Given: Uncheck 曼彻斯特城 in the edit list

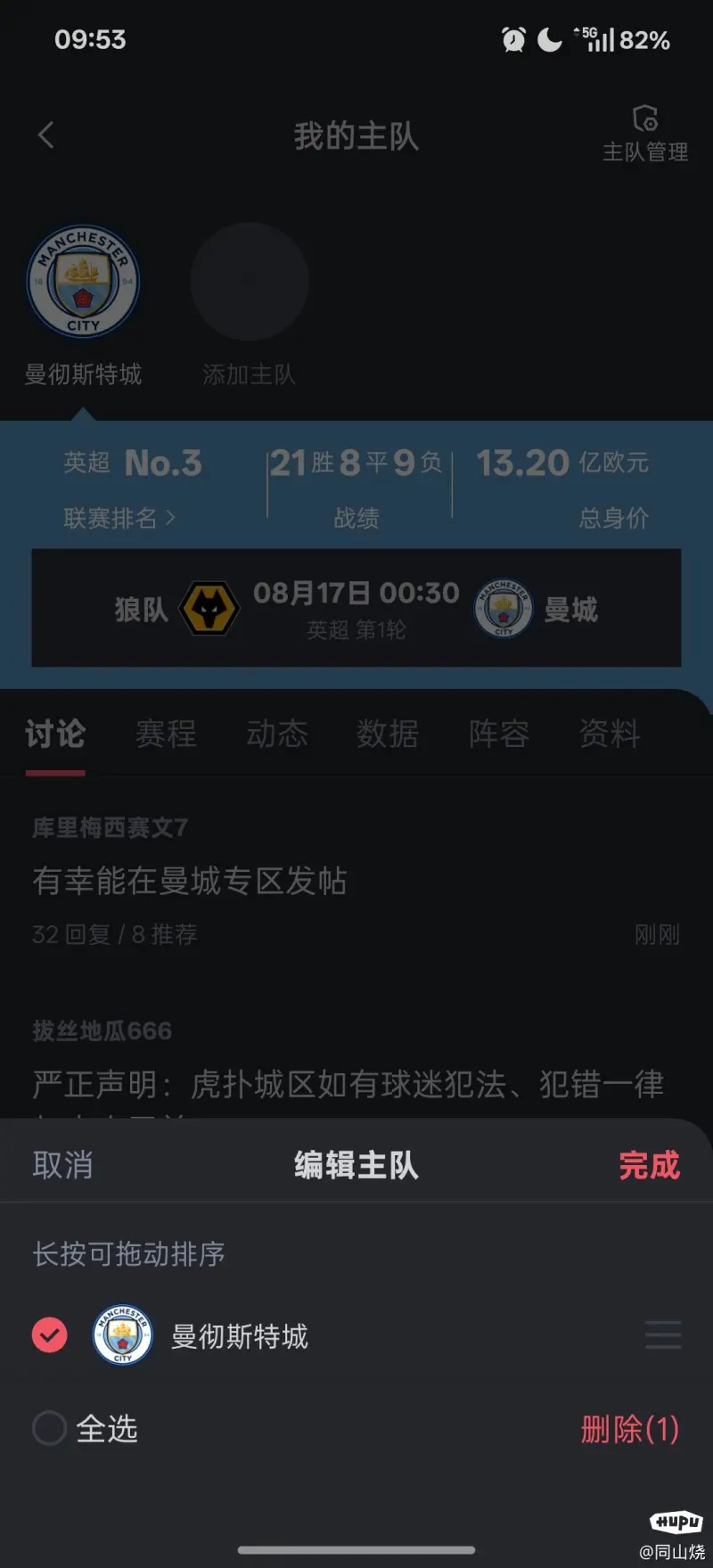Looking at the screenshot, I should [50, 1334].
